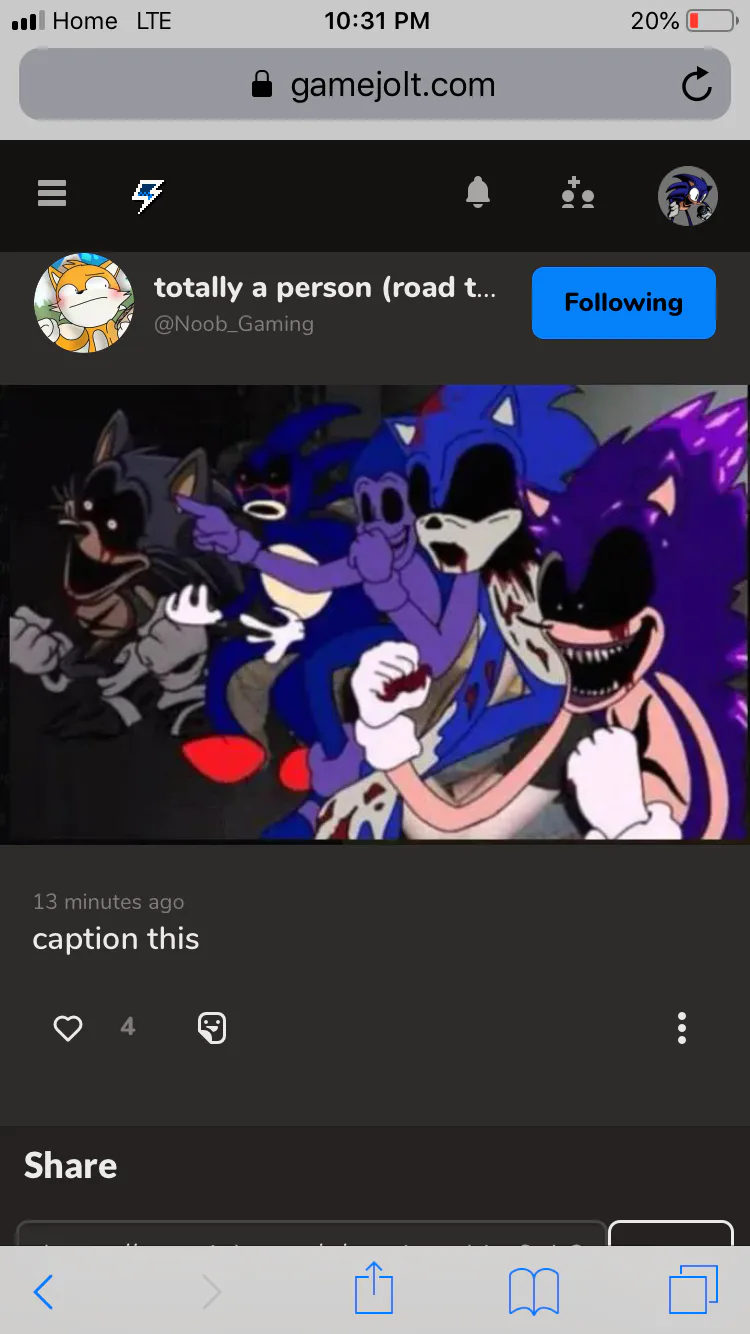Tap the Following button
This screenshot has width=750, height=1334.
click(x=624, y=303)
